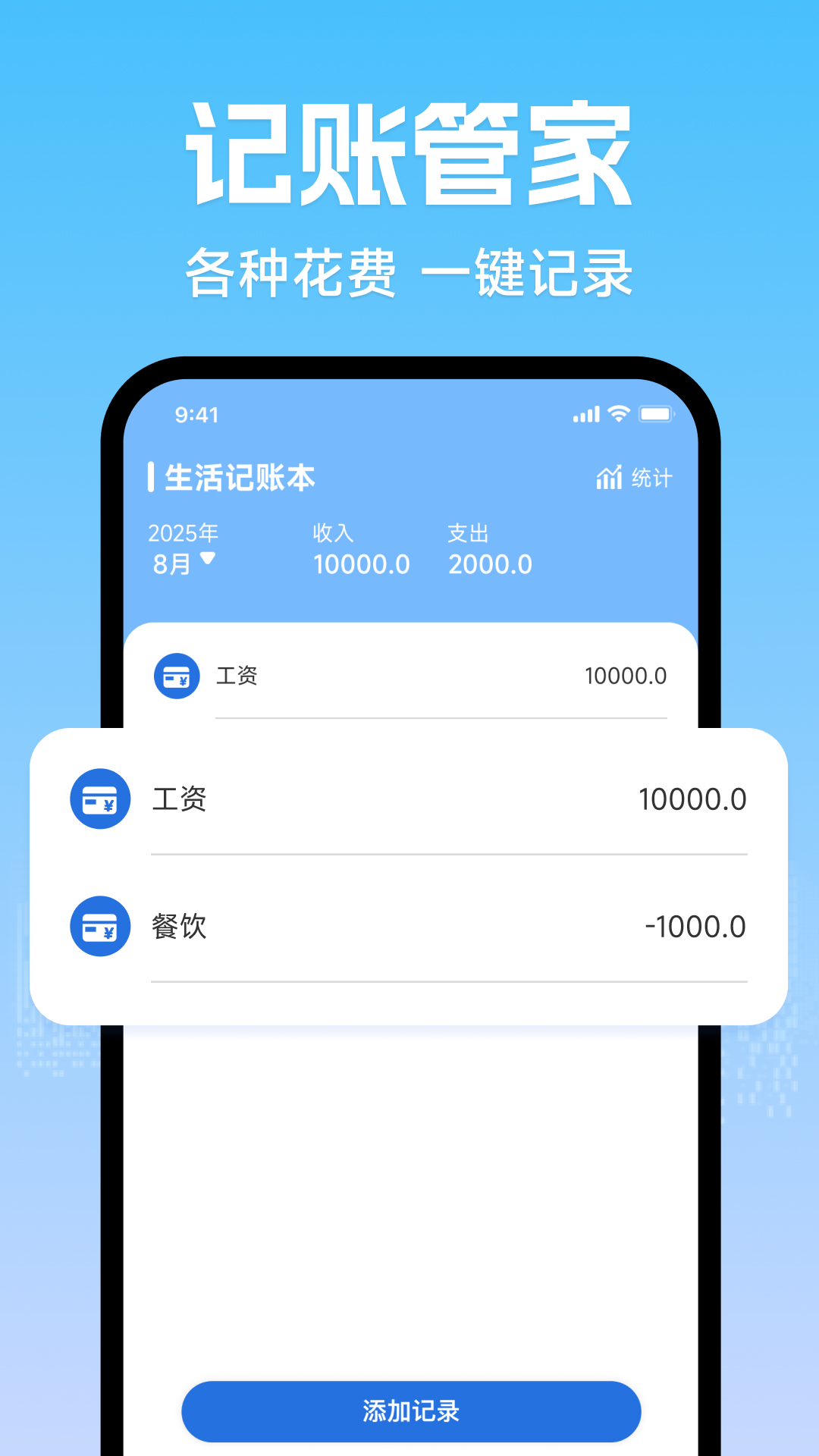Open the 8月 month selector
This screenshot has width=819, height=1456.
coord(173,563)
